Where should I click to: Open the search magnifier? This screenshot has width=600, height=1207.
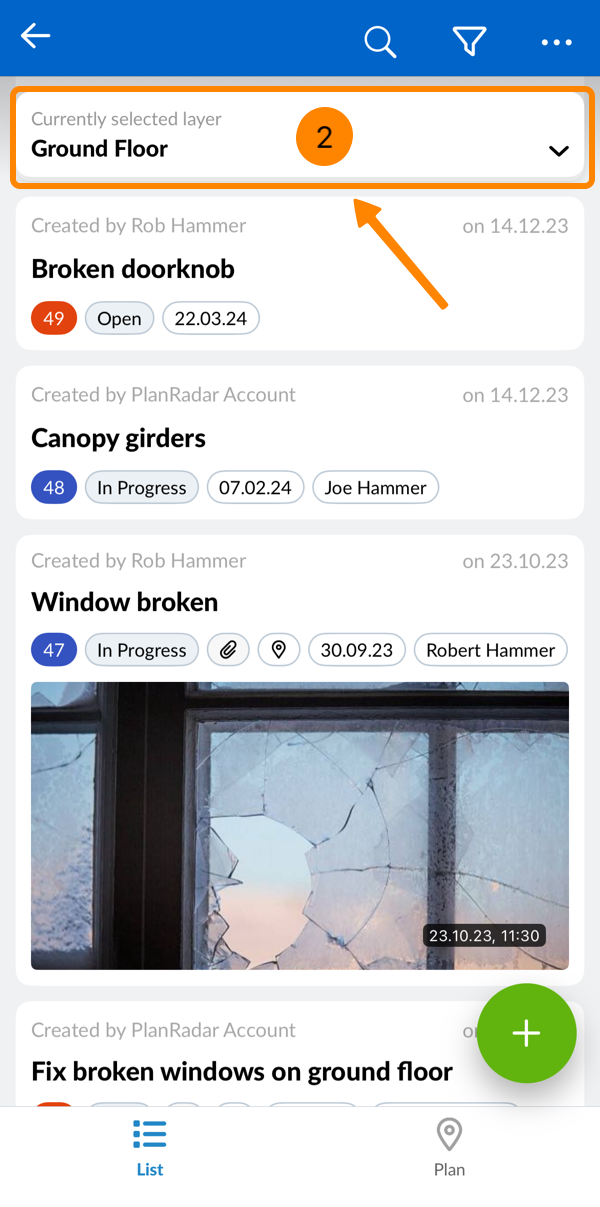point(380,42)
